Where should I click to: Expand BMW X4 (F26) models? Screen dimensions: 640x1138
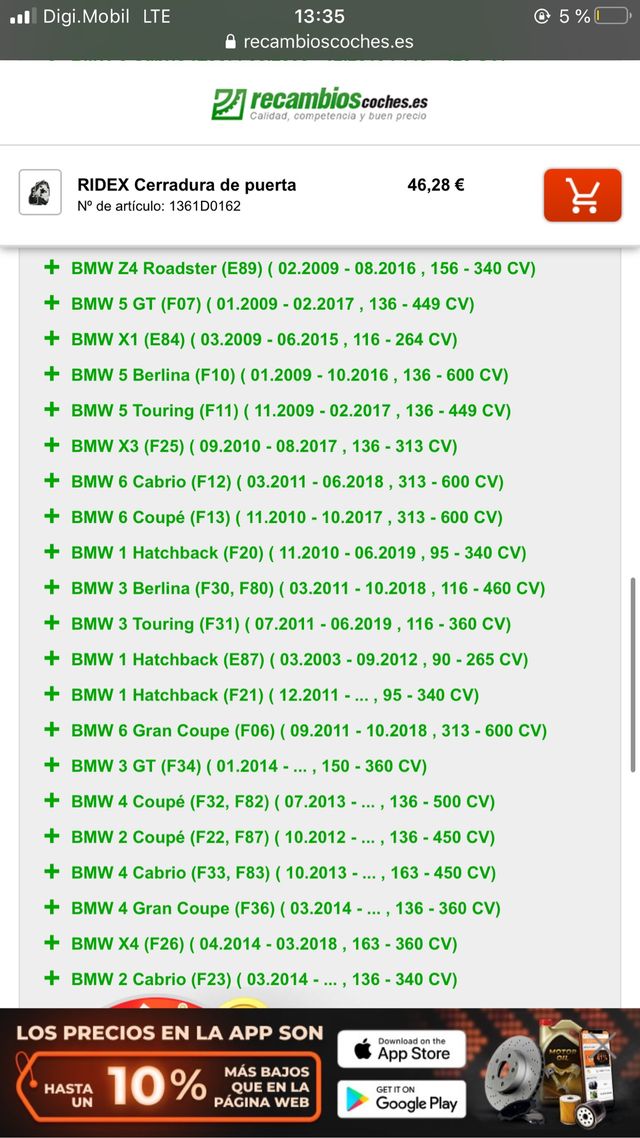tap(52, 943)
